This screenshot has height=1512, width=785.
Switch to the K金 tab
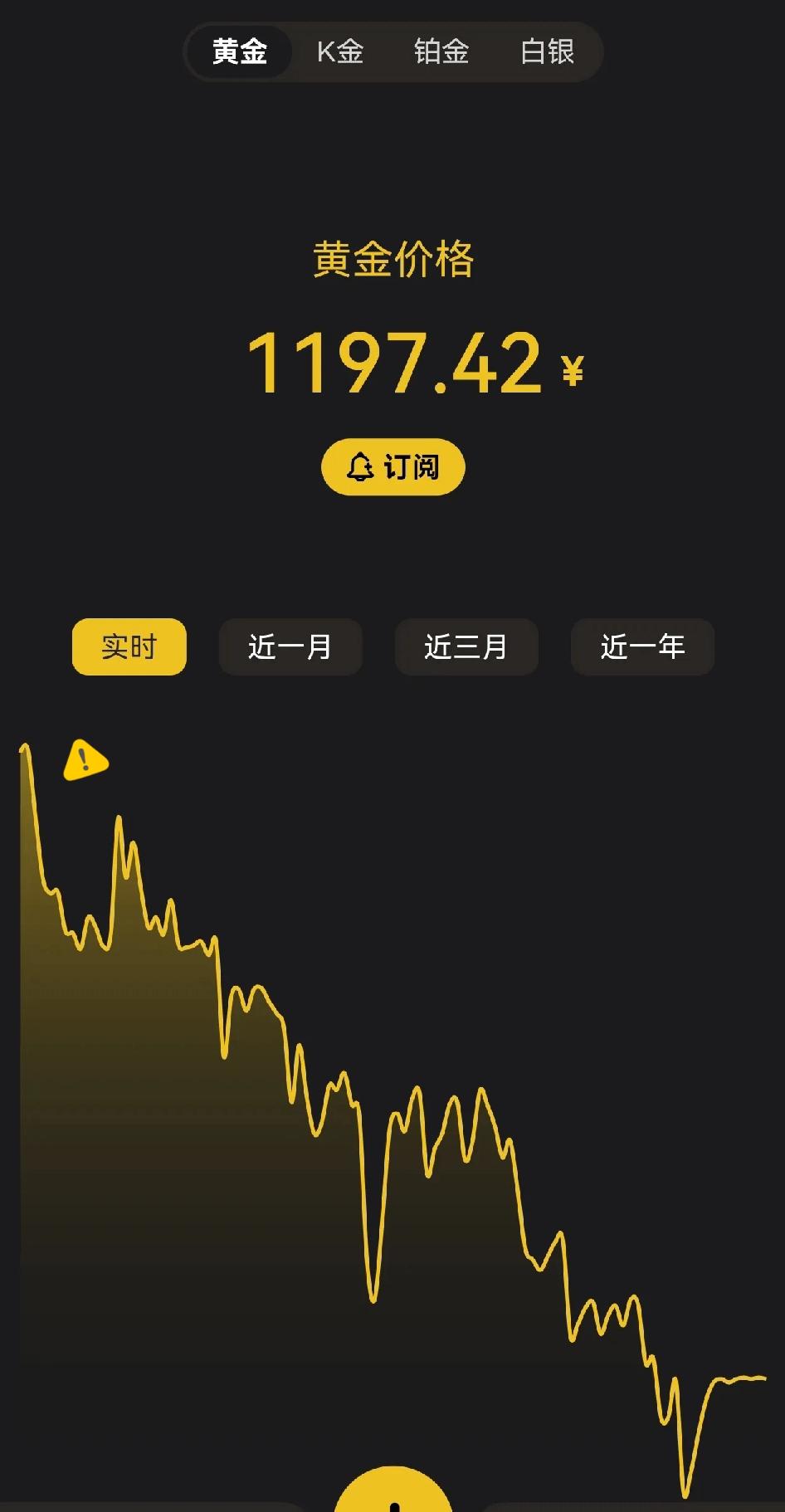[x=341, y=51]
